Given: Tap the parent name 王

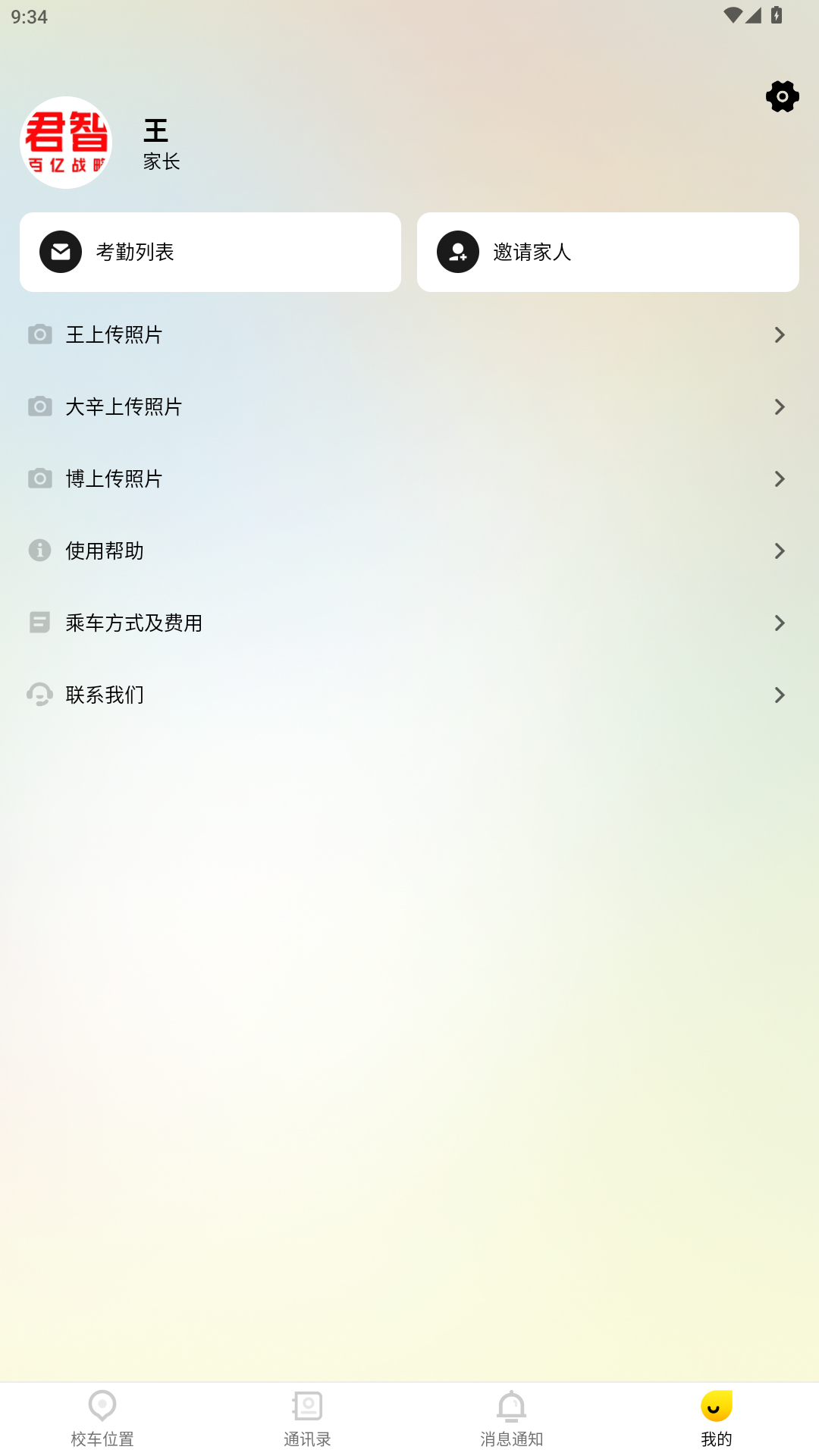Looking at the screenshot, I should click(x=156, y=130).
